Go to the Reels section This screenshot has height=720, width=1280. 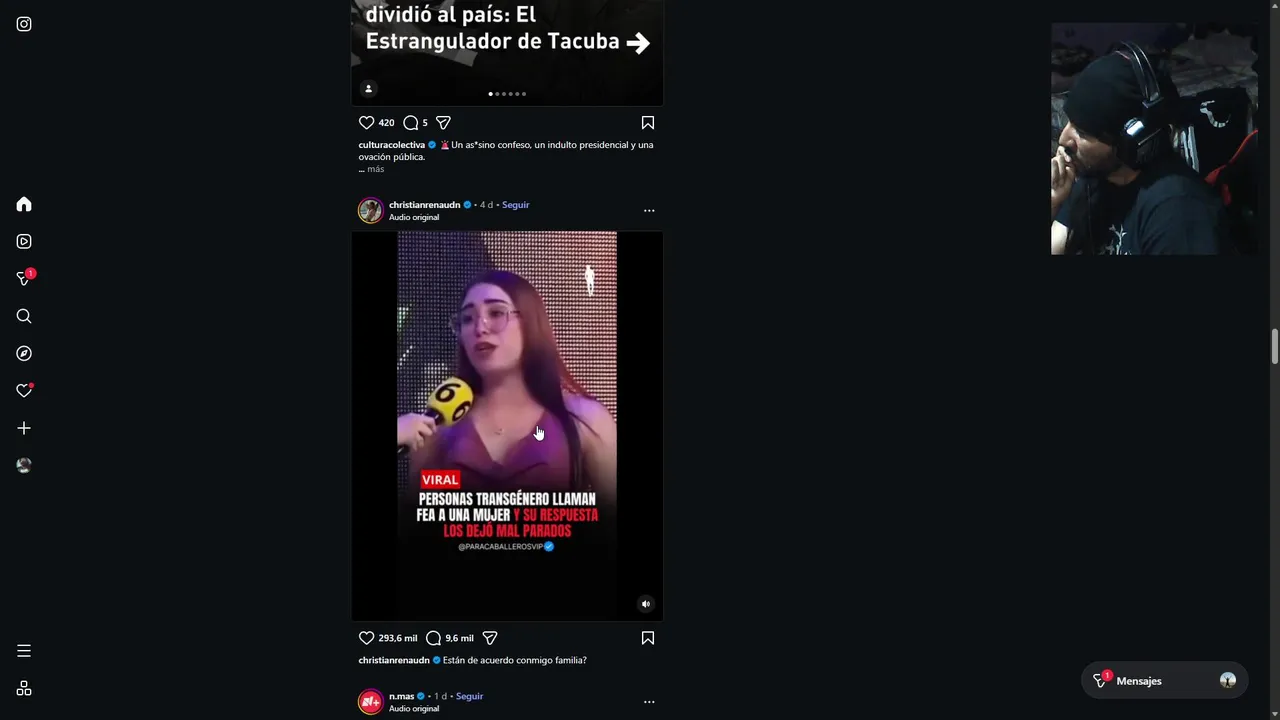pyautogui.click(x=24, y=241)
